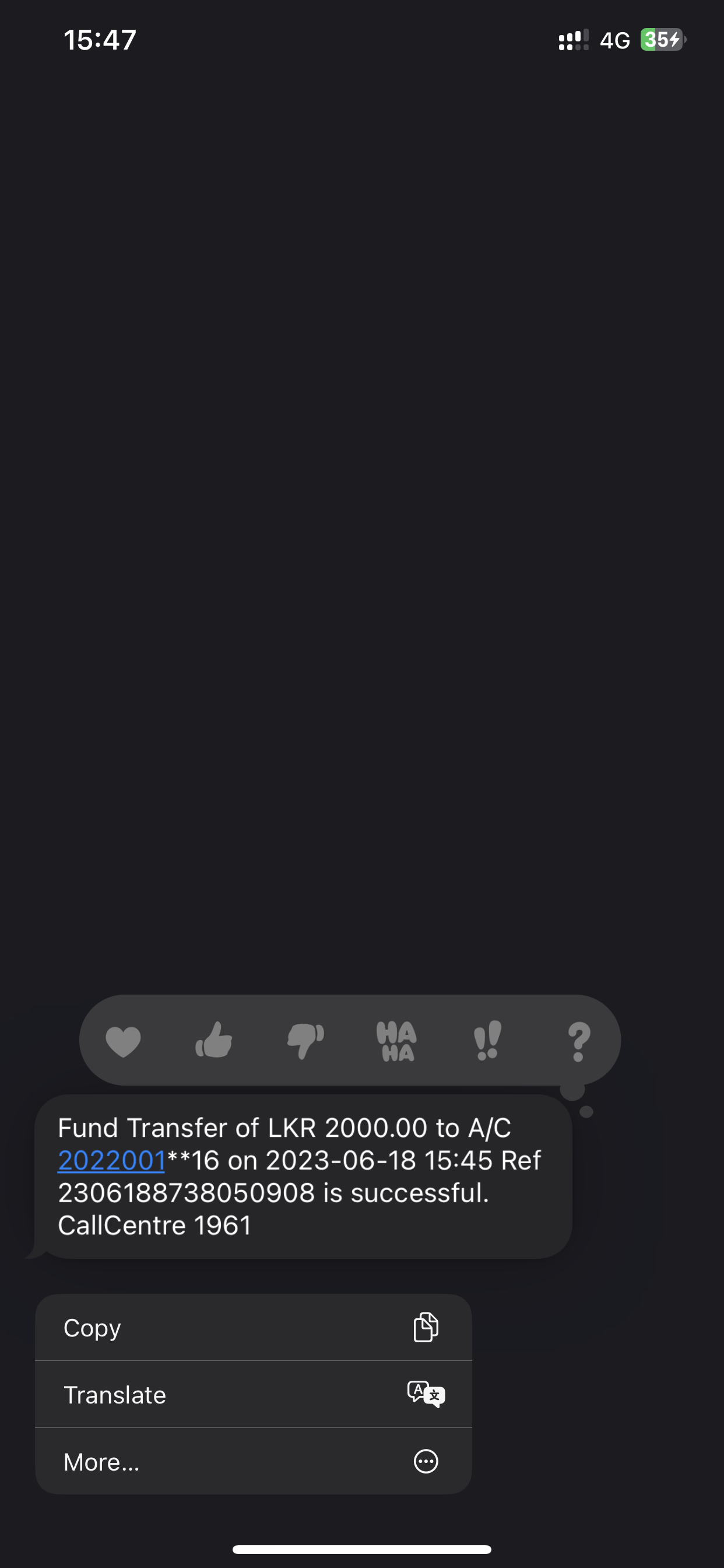This screenshot has height=1568, width=724.
Task: Give the message a thumbs down
Action: coord(305,1040)
